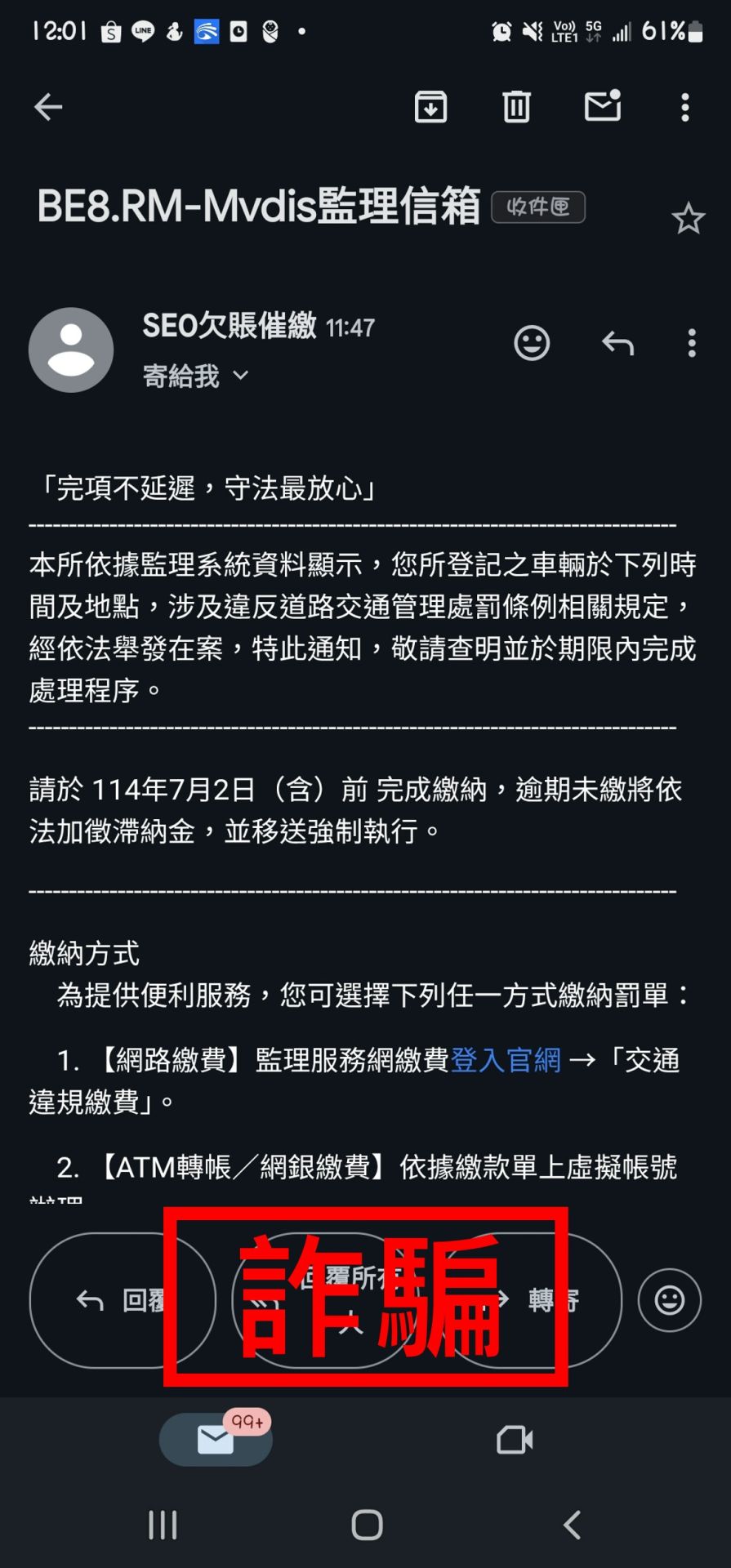Reply using the arrow beside the sender
The width and height of the screenshot is (731, 1568).
click(617, 343)
